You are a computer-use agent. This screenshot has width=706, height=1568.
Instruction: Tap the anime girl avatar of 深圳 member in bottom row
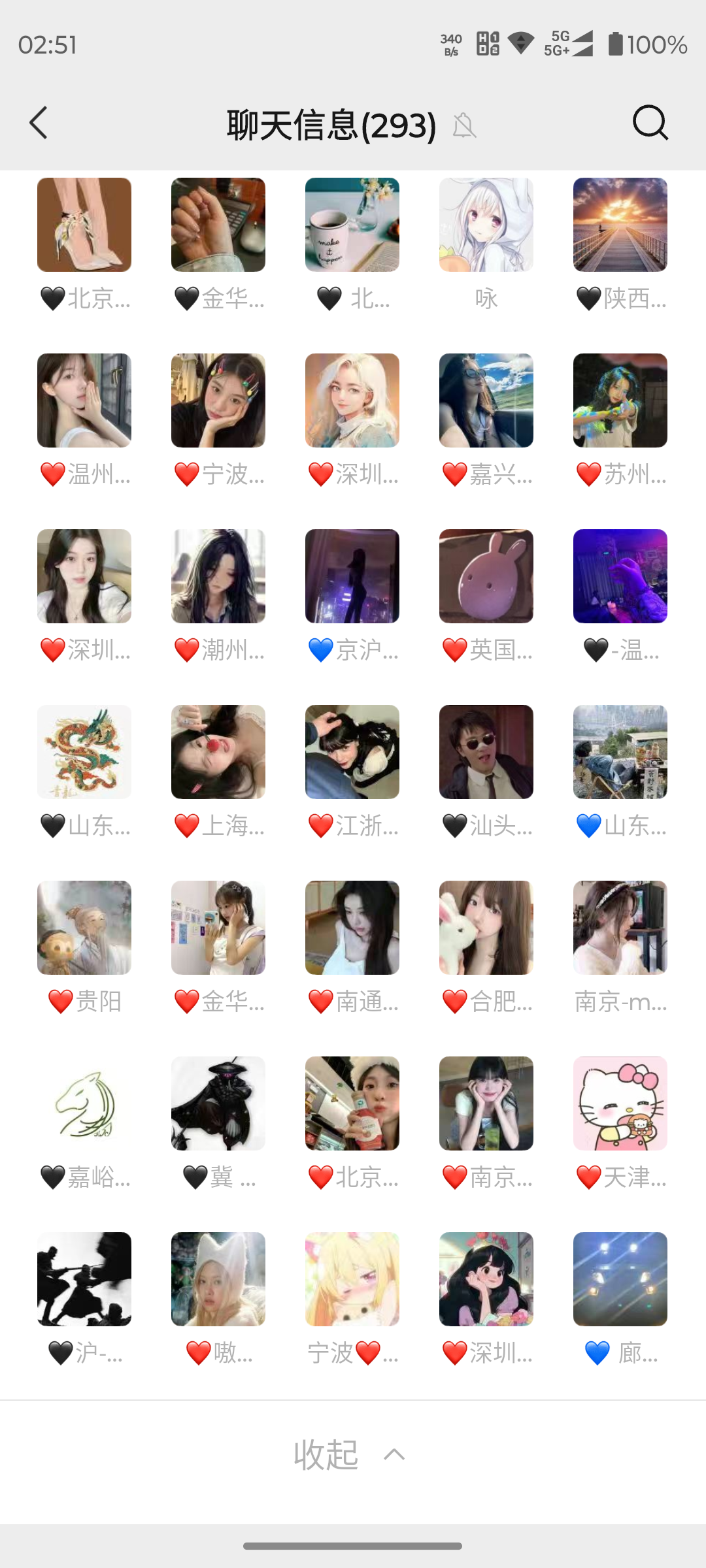[x=486, y=1279]
